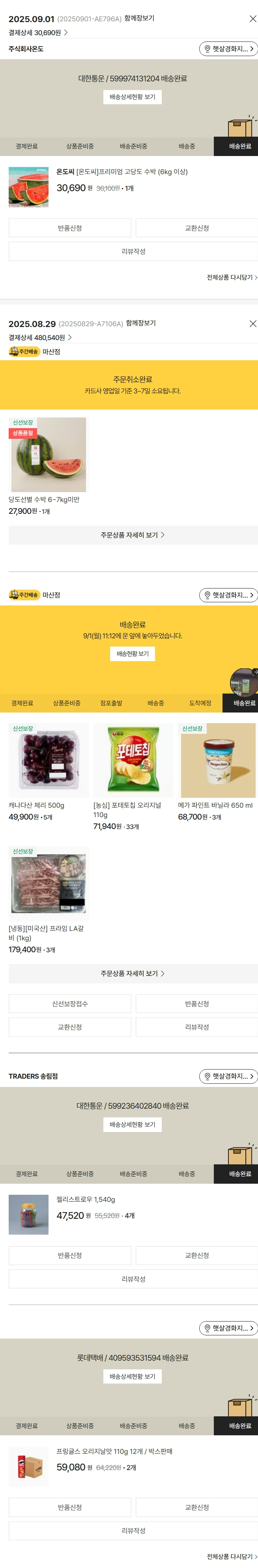Viewport: 258px width, 1568px height.
Task: View delivery details for 롯데택배 409593531594
Action: point(132,1376)
